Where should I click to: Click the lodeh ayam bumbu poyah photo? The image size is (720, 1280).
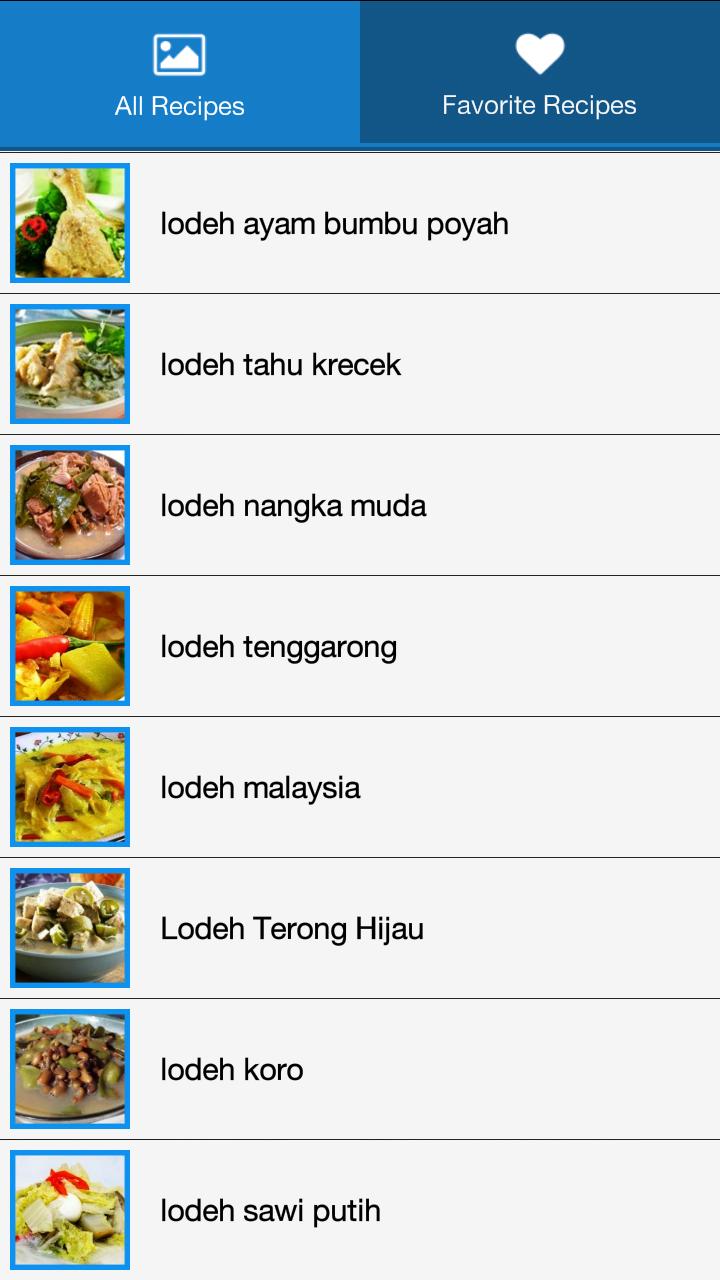coord(69,222)
